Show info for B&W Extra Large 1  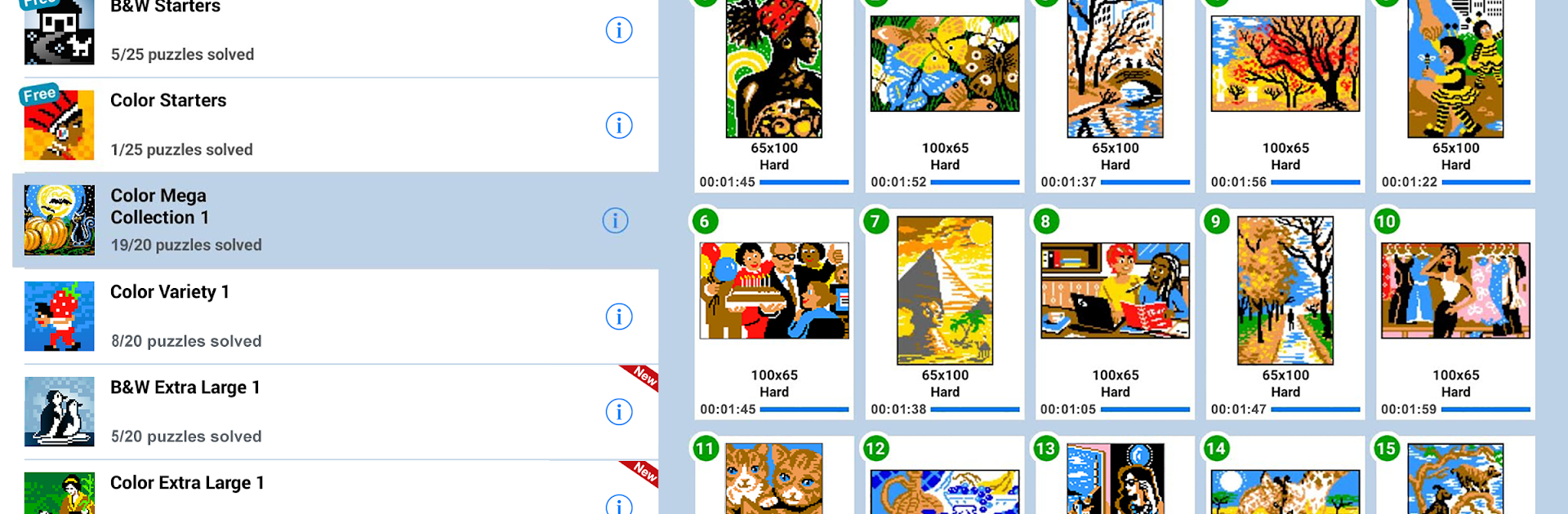[618, 412]
